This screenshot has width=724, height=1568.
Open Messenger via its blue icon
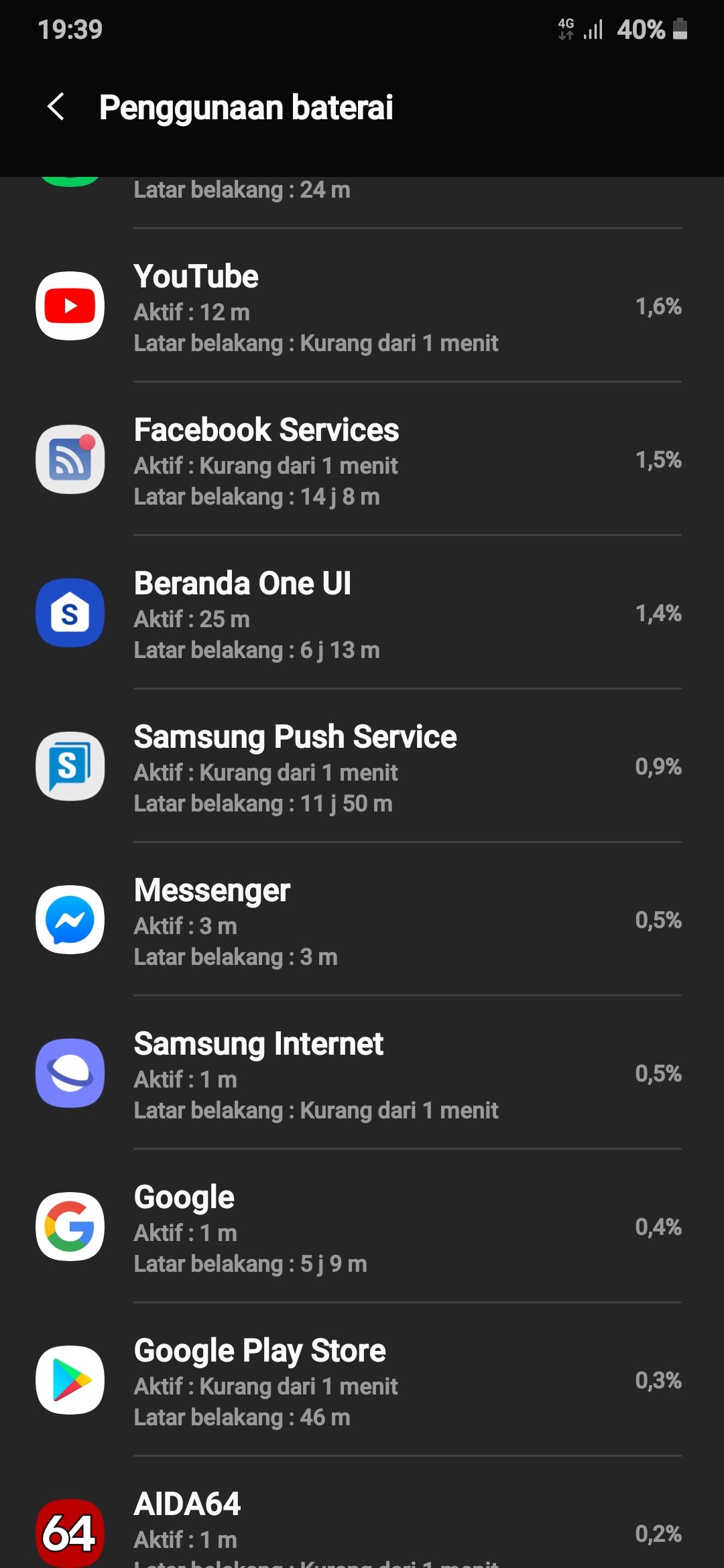[x=70, y=919]
